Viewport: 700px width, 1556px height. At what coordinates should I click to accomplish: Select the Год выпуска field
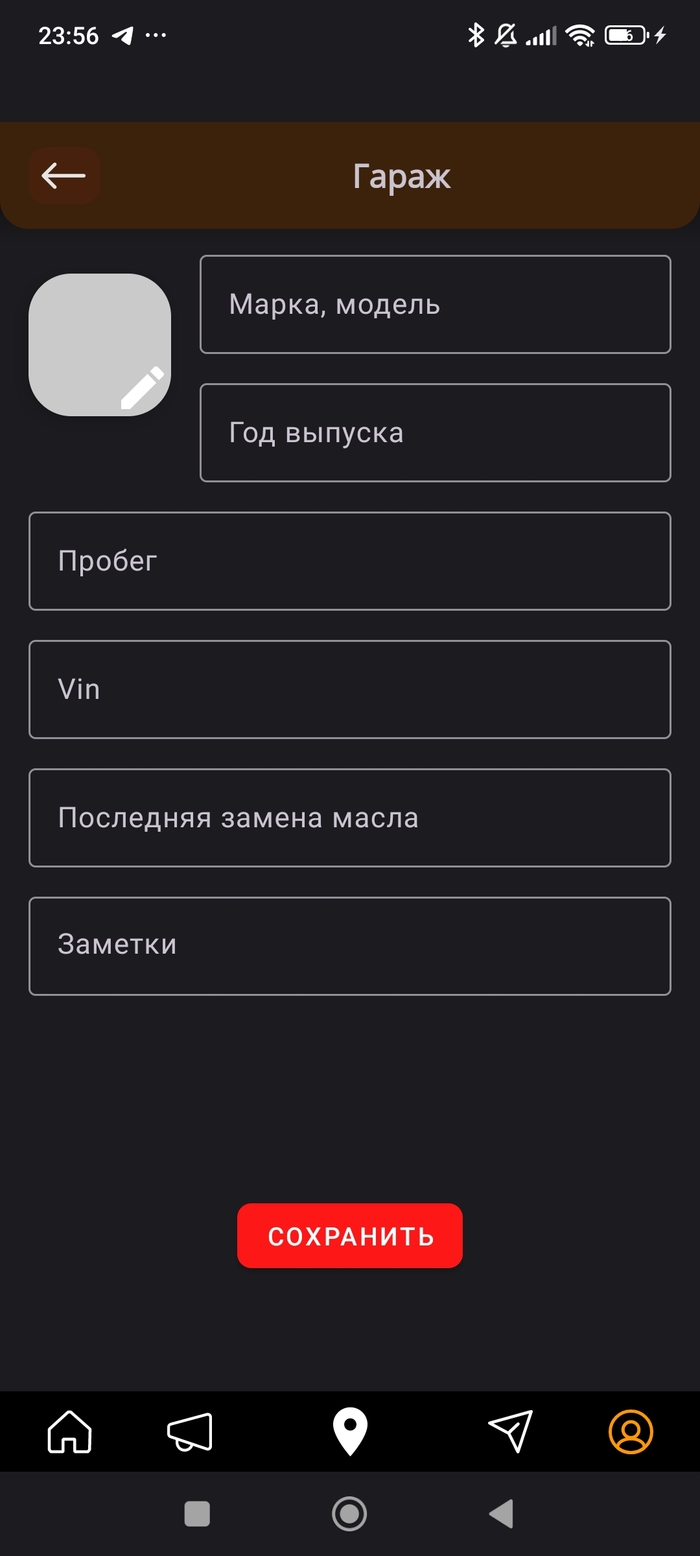click(435, 432)
